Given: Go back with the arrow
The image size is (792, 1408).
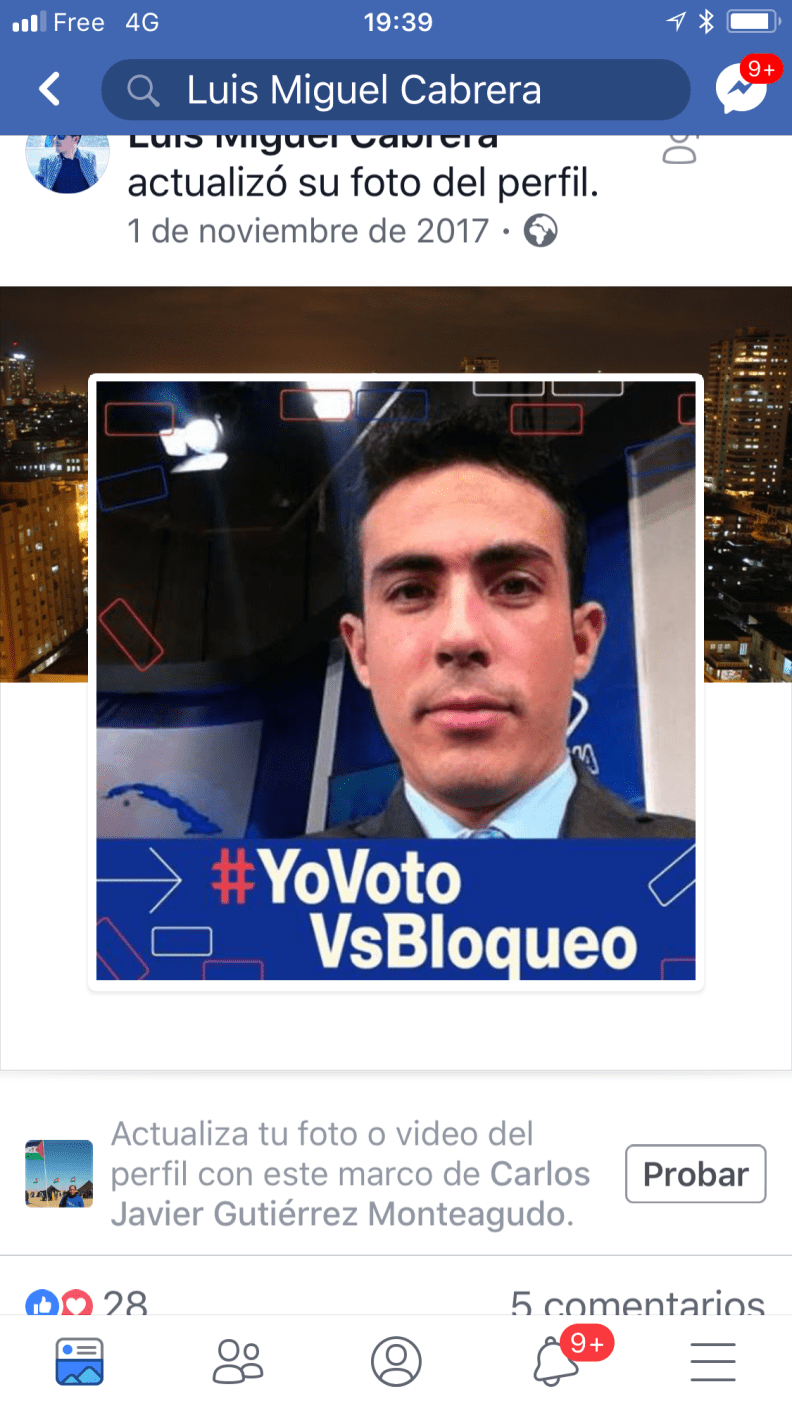Looking at the screenshot, I should coord(50,90).
